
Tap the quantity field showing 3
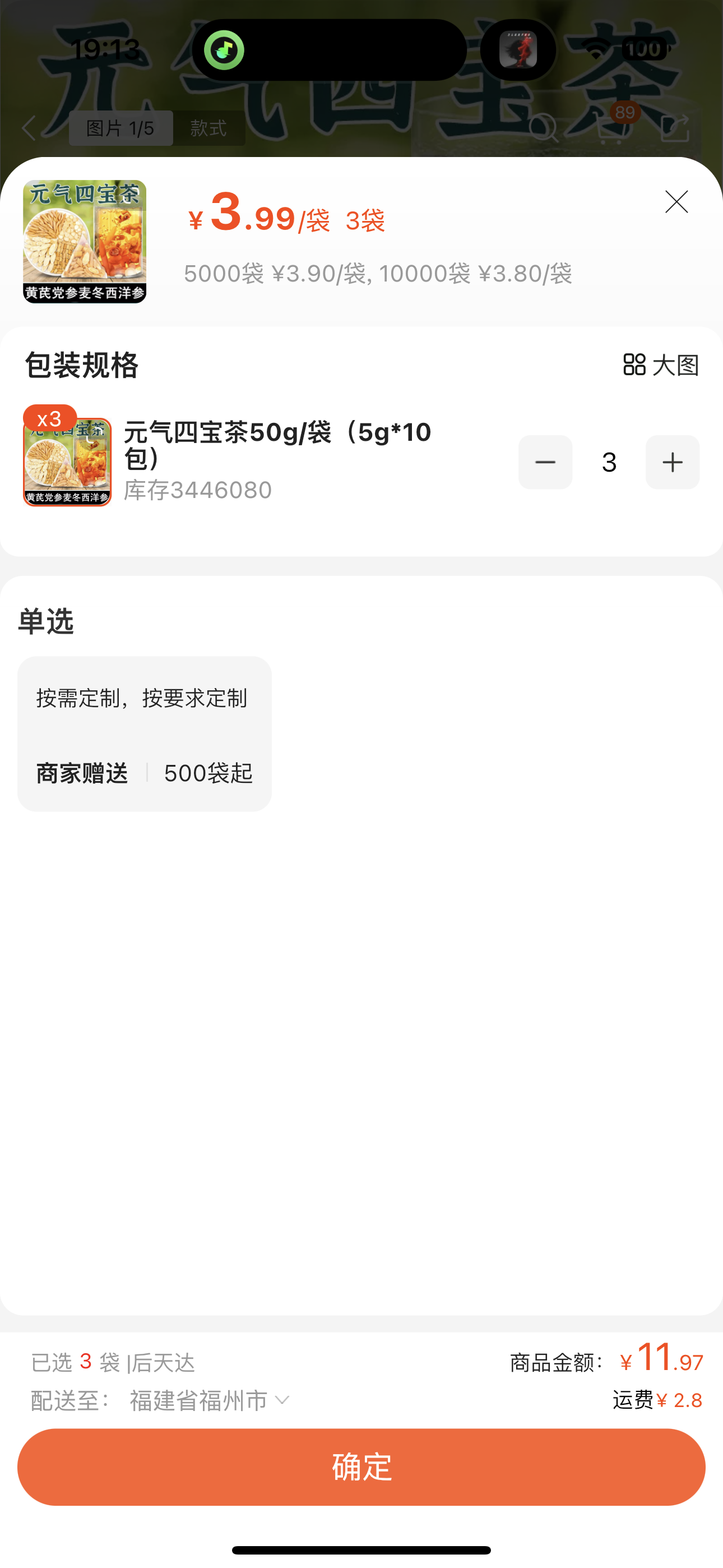point(609,462)
